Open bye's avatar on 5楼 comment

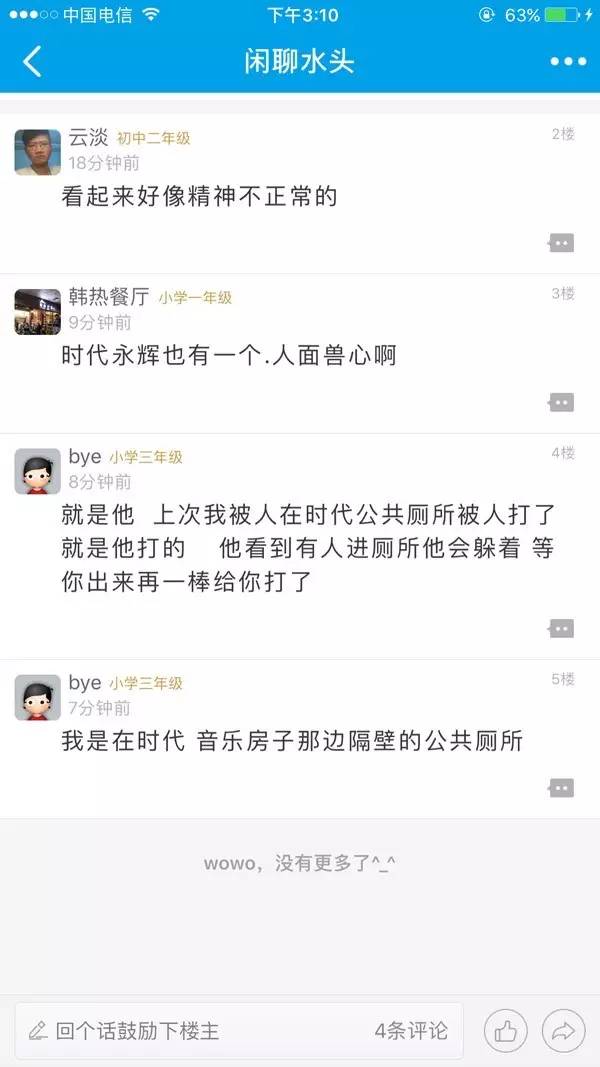[38, 697]
